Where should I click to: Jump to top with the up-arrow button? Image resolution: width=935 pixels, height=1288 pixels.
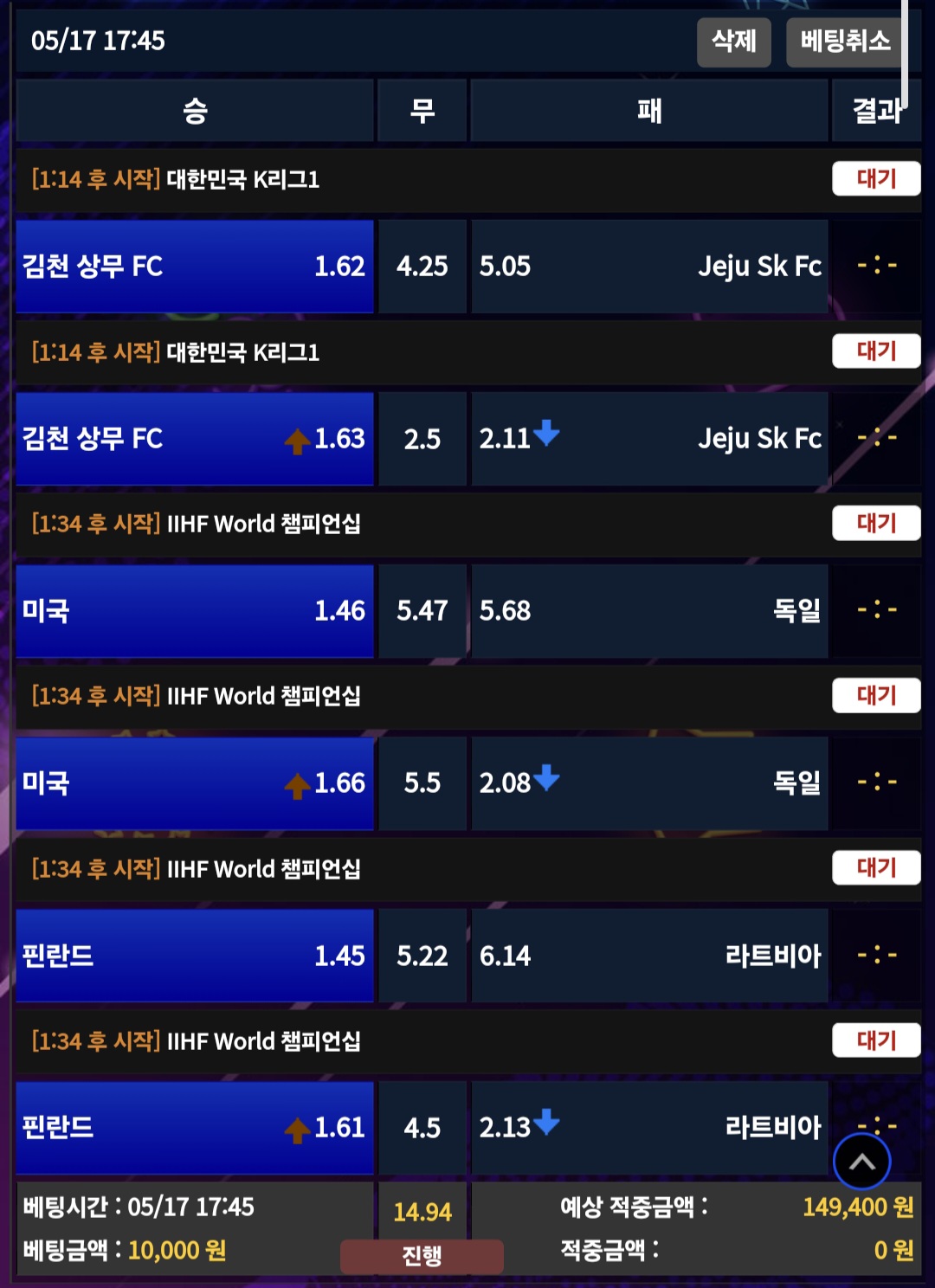click(x=861, y=1162)
